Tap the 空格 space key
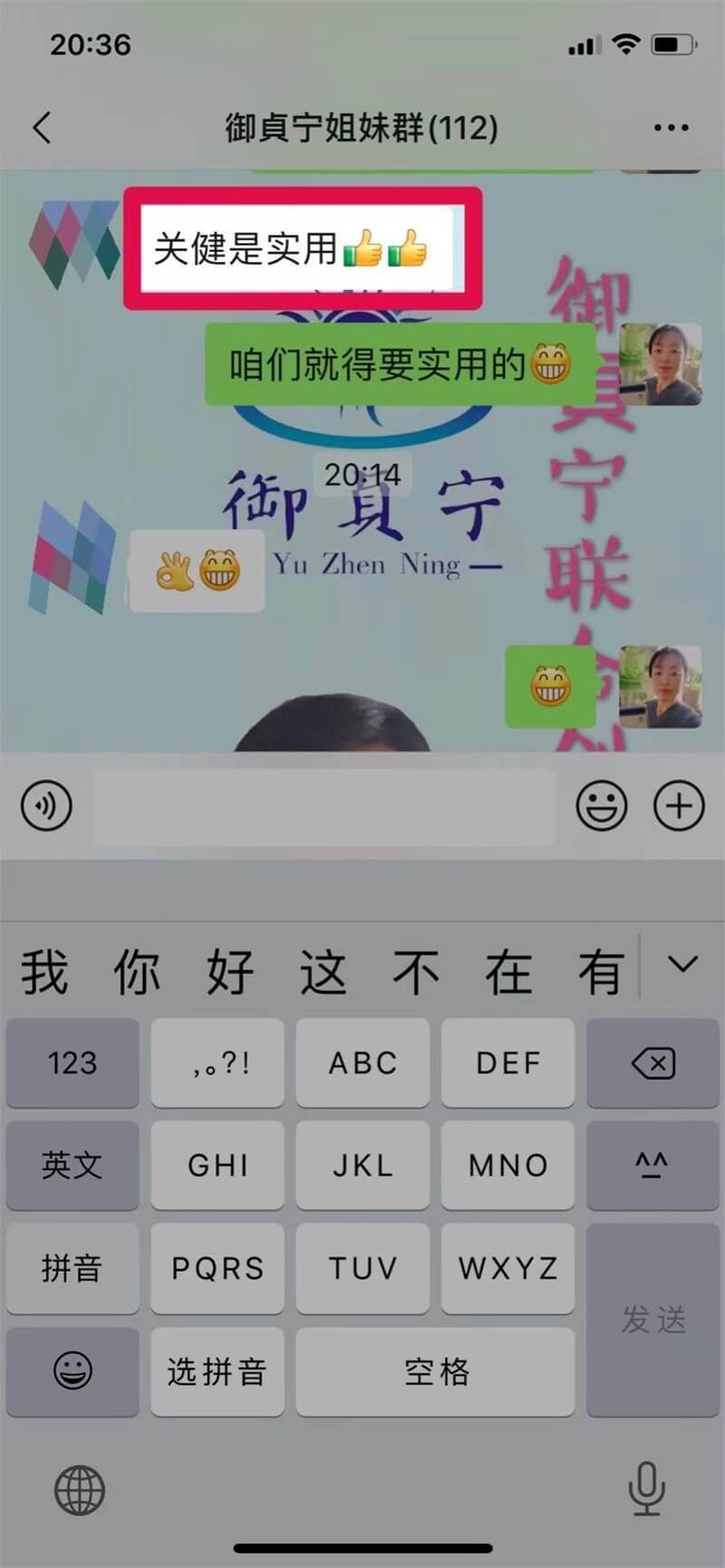The height and width of the screenshot is (1568, 725). click(435, 1371)
